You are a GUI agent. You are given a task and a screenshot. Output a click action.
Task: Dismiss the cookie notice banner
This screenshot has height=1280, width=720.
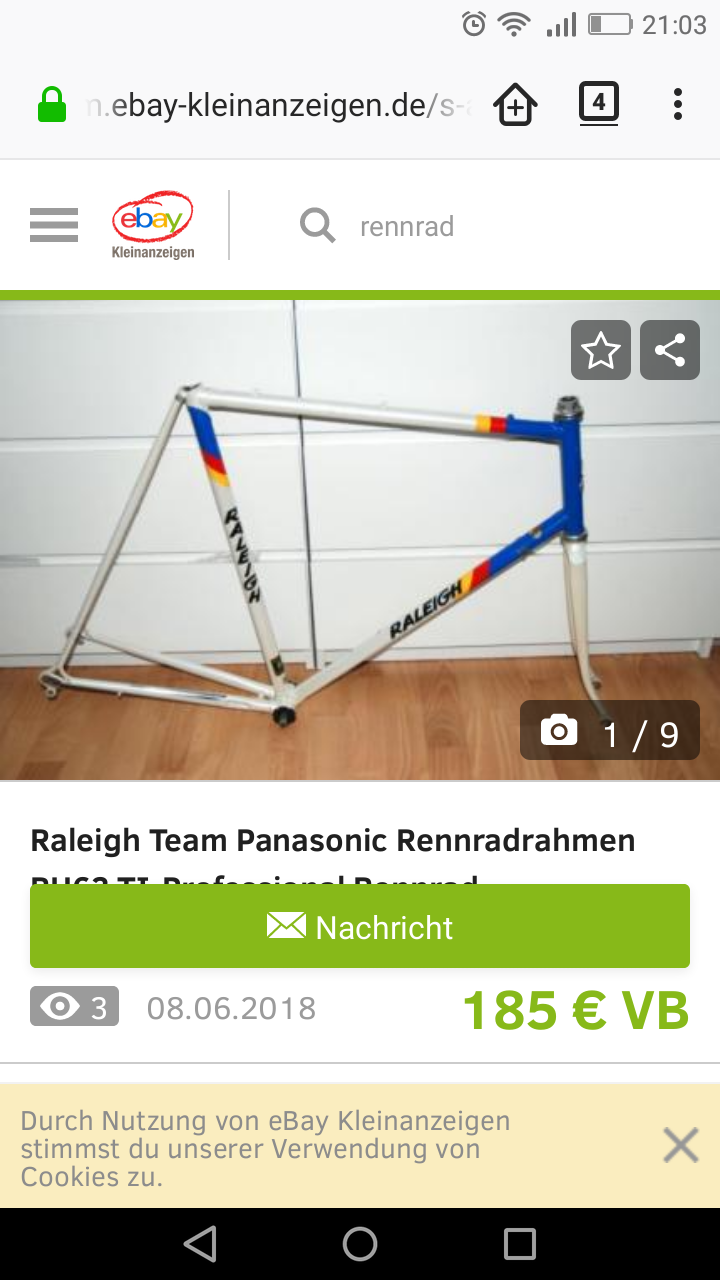click(x=680, y=1145)
